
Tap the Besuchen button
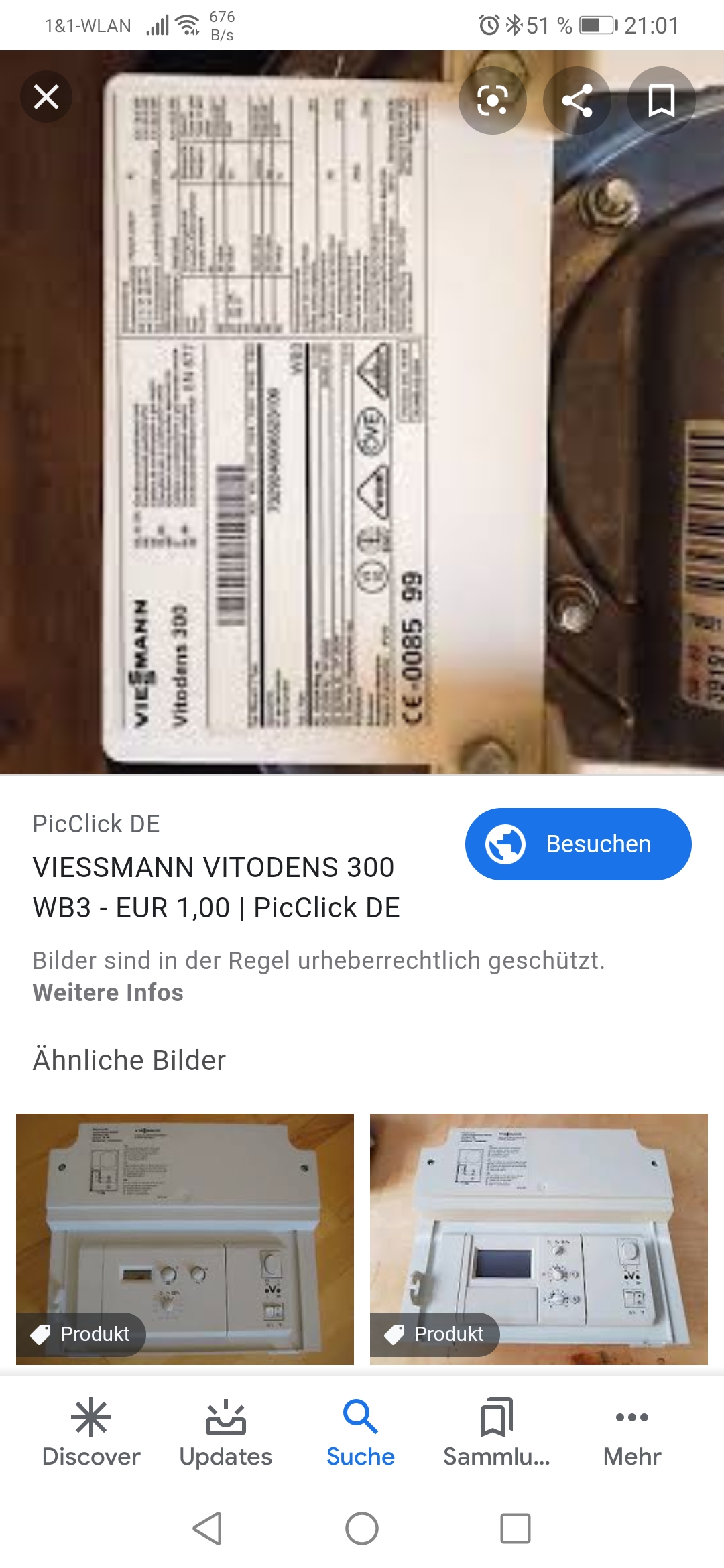click(578, 844)
